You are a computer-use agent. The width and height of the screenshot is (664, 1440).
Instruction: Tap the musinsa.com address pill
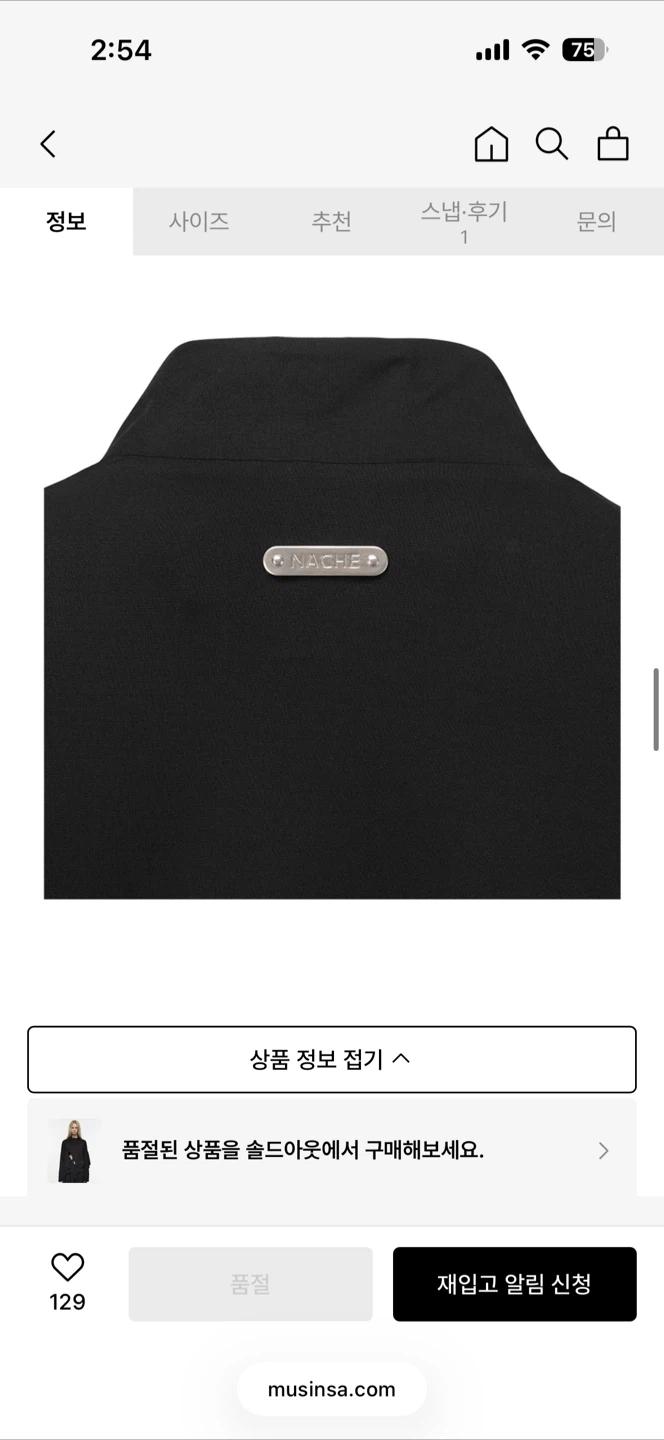point(332,1389)
